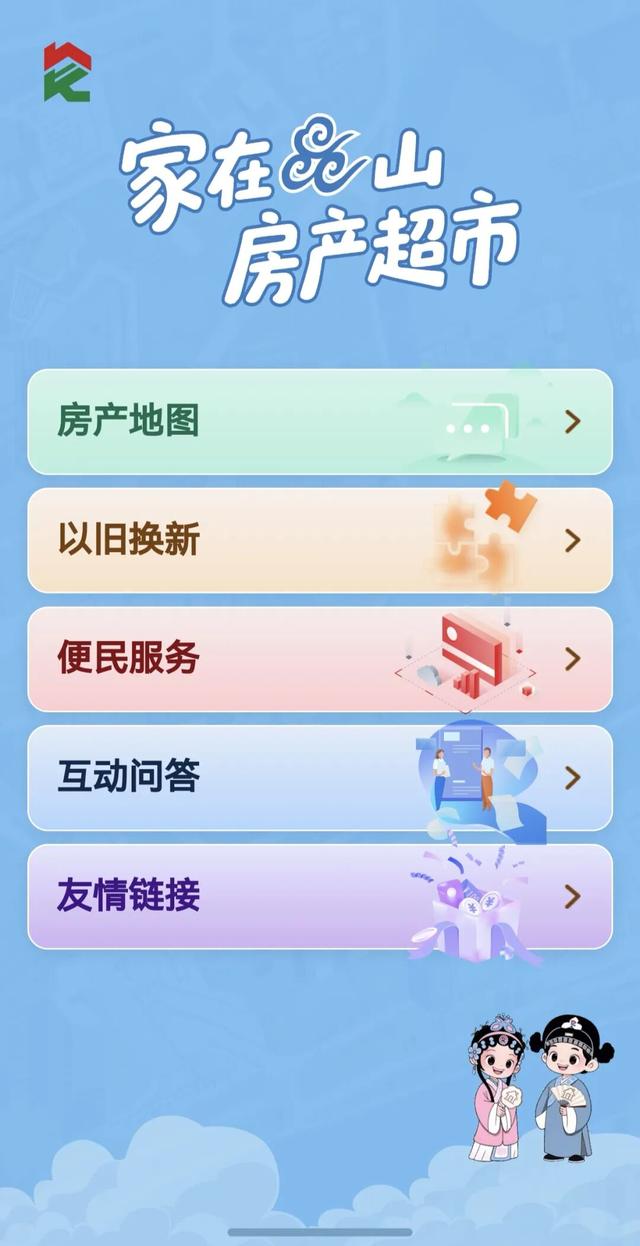Screen dimensions: 640x1246
Task: Open the 房产地图 menu entry
Action: pos(319,421)
